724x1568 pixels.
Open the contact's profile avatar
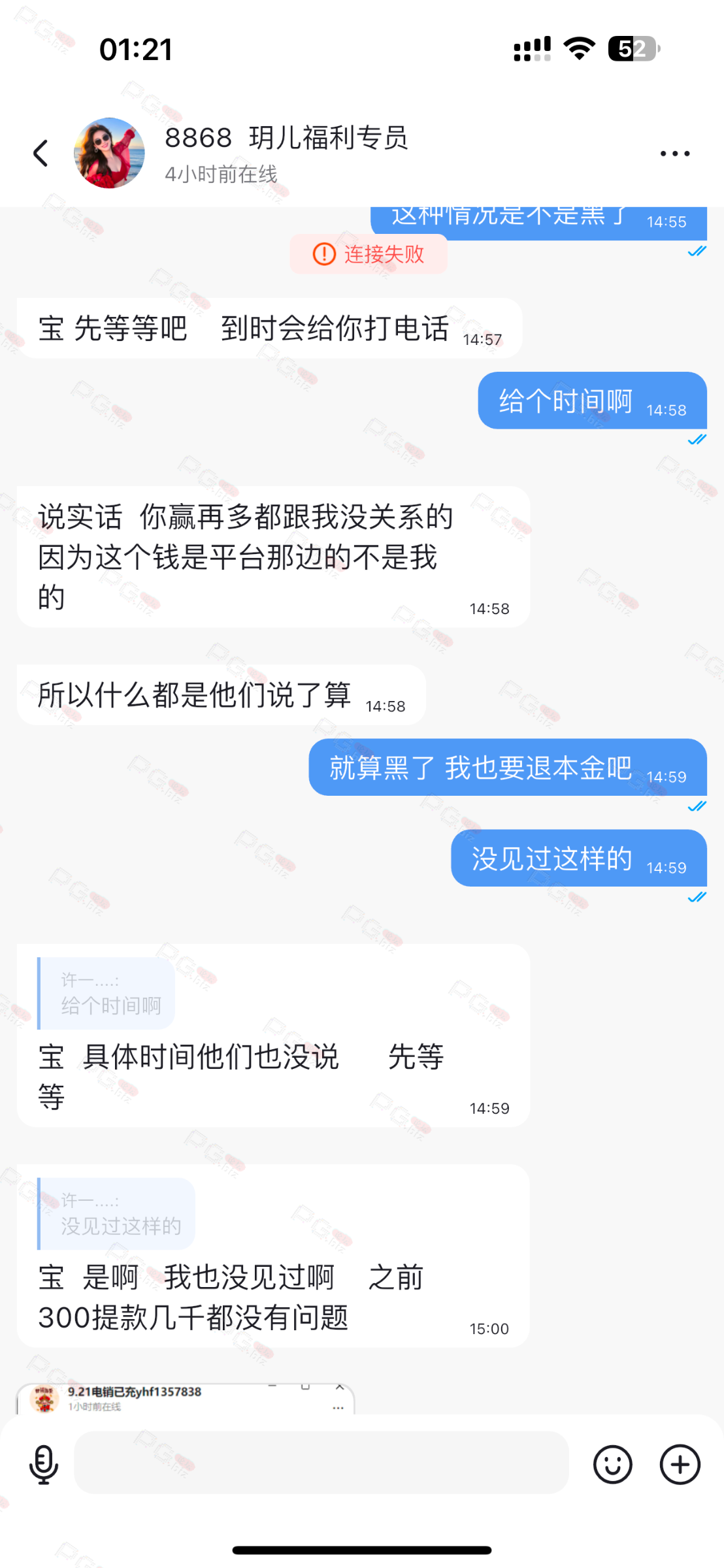click(109, 154)
